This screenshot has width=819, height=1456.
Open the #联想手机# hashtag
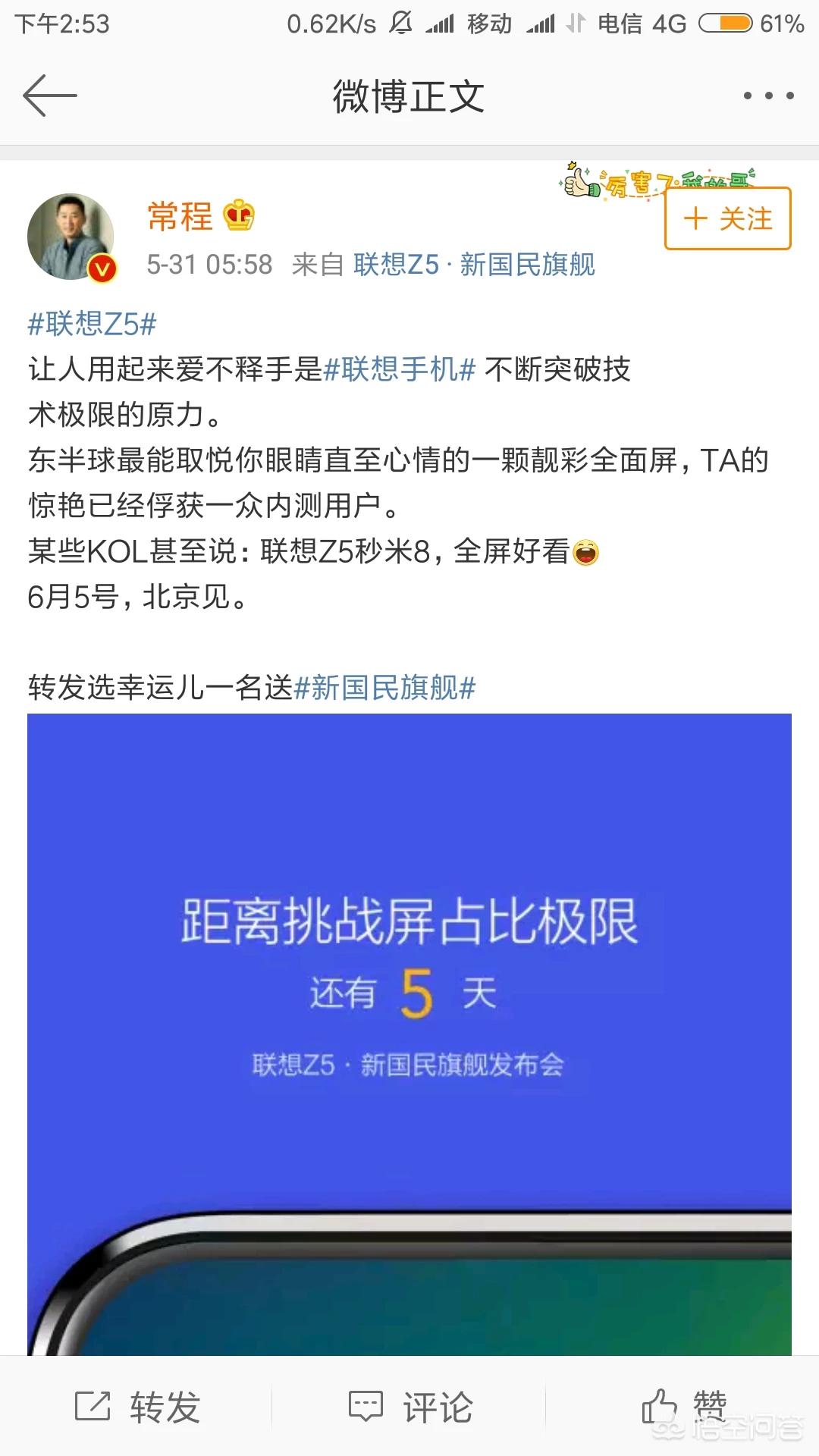400,369
